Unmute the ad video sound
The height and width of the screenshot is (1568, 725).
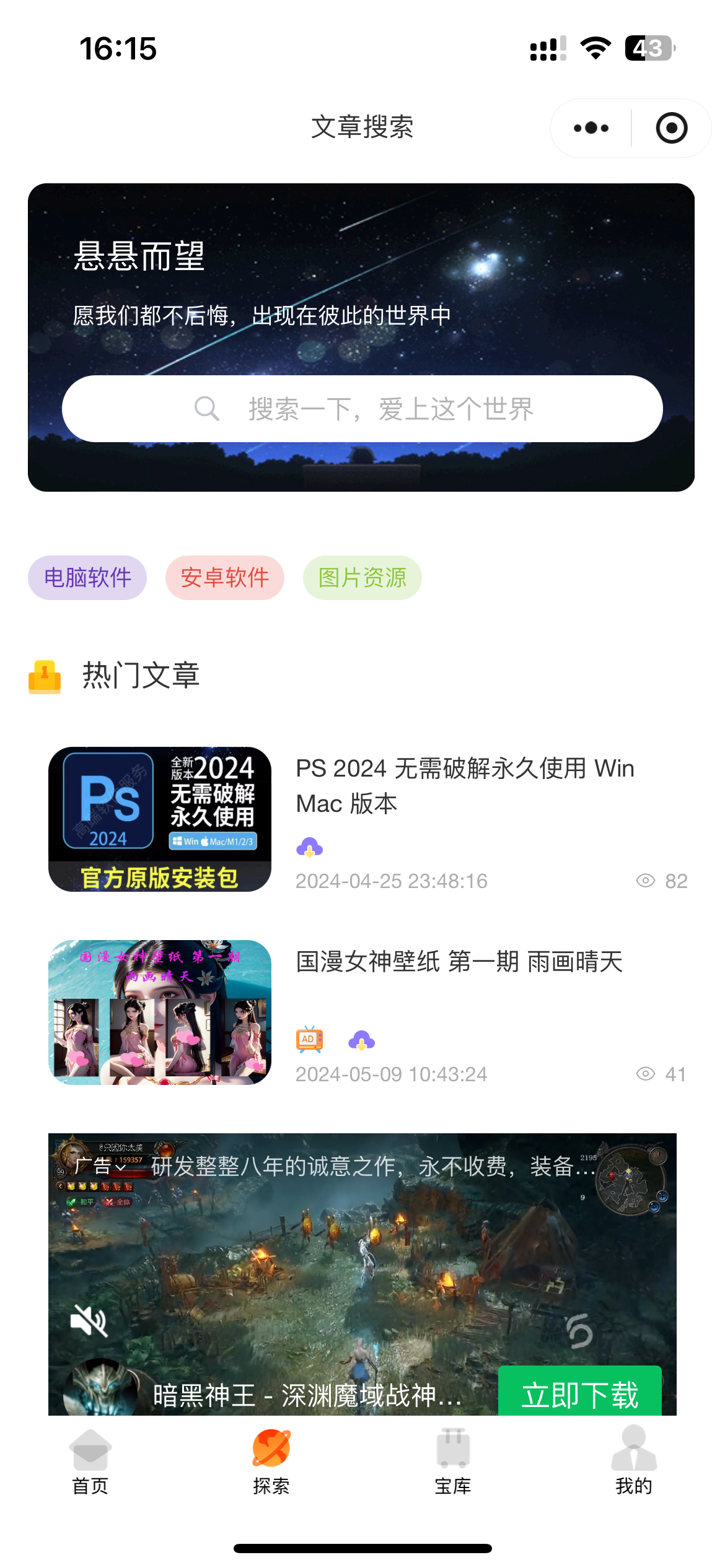tap(89, 1320)
